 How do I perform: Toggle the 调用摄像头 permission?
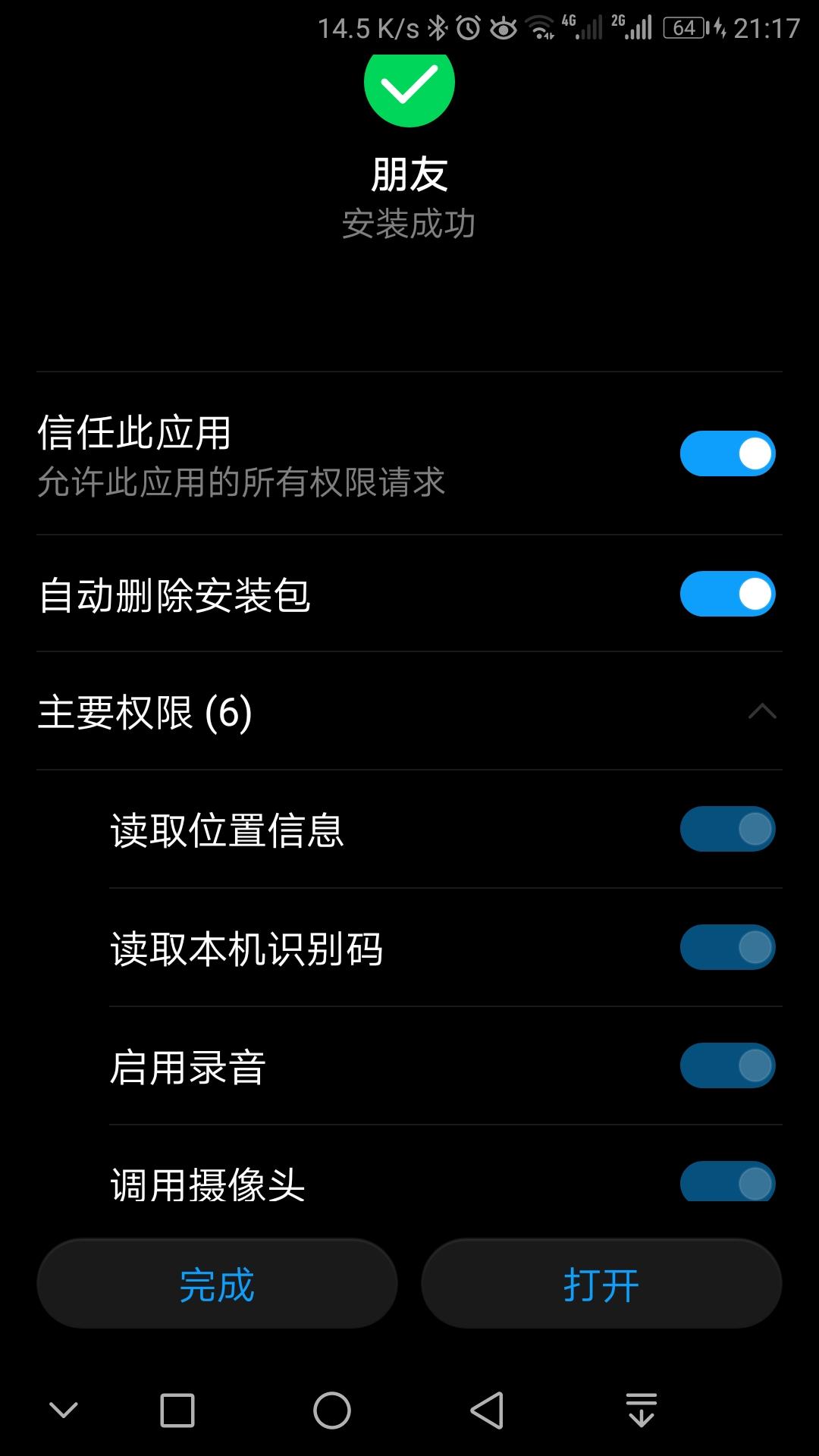tap(727, 1181)
